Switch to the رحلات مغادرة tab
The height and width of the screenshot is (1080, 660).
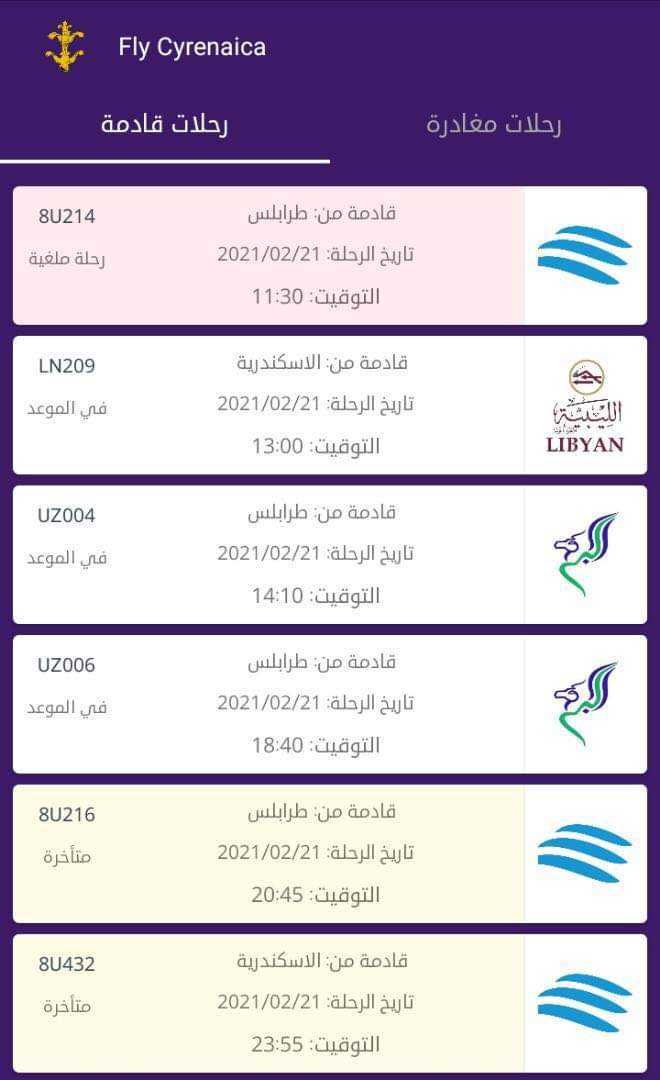point(494,125)
